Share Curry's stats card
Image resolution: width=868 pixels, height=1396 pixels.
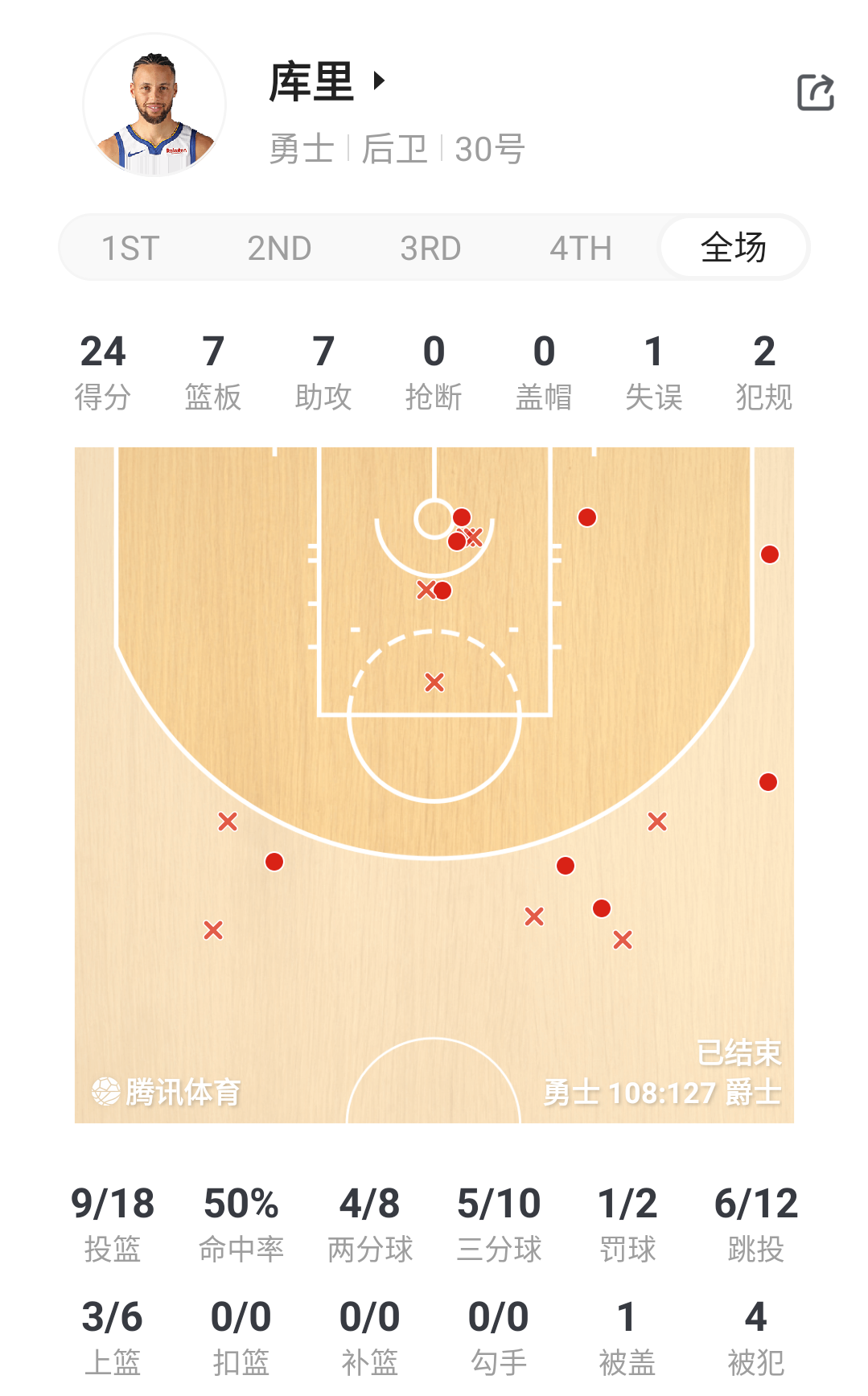[x=815, y=93]
